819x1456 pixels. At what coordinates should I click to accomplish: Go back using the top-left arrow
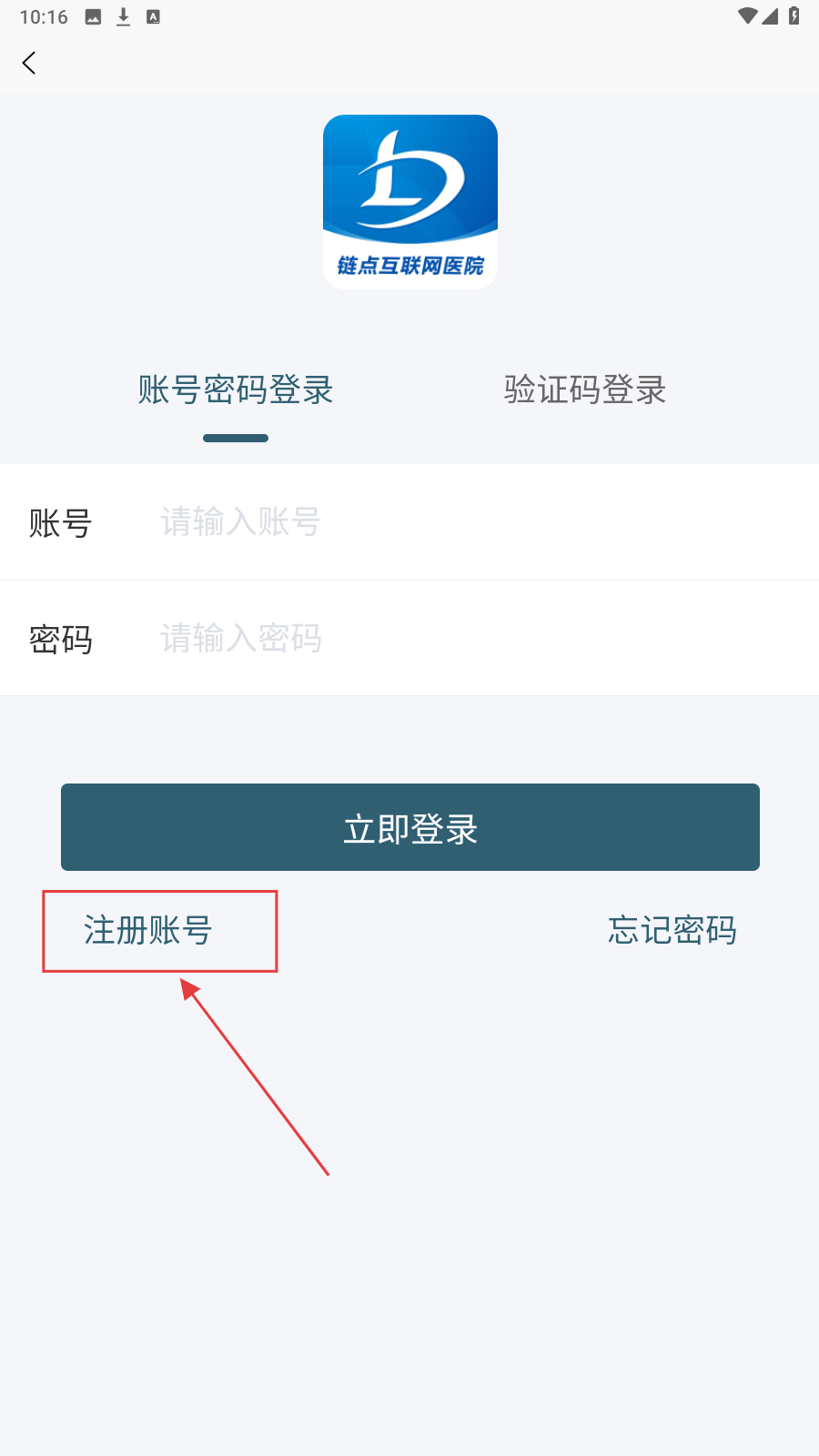[29, 63]
